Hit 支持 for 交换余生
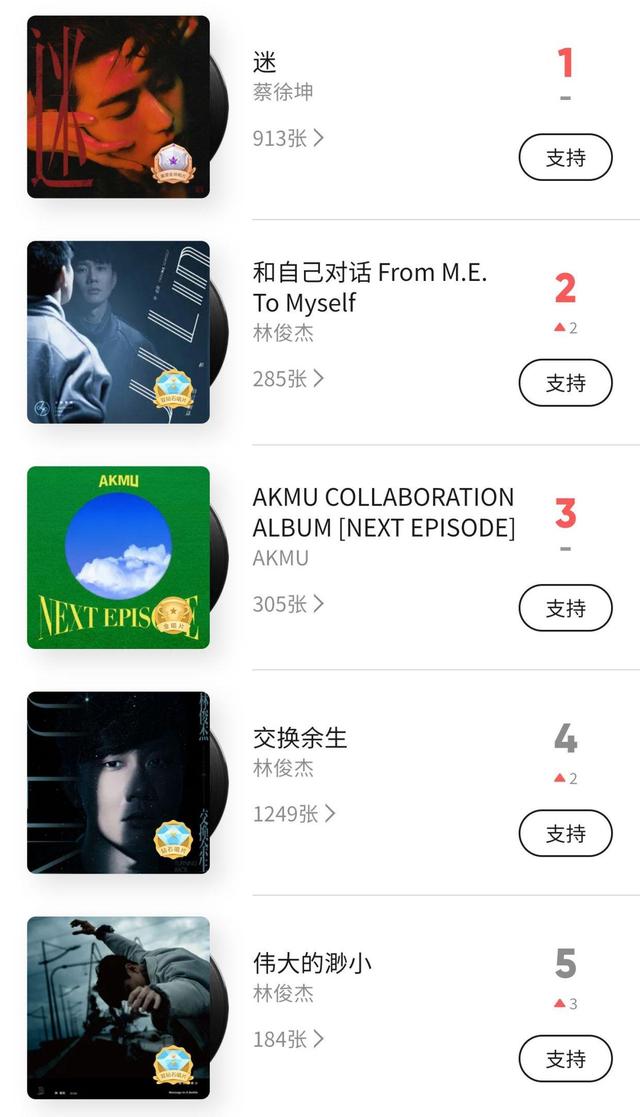The image size is (640, 1117). pos(565,833)
